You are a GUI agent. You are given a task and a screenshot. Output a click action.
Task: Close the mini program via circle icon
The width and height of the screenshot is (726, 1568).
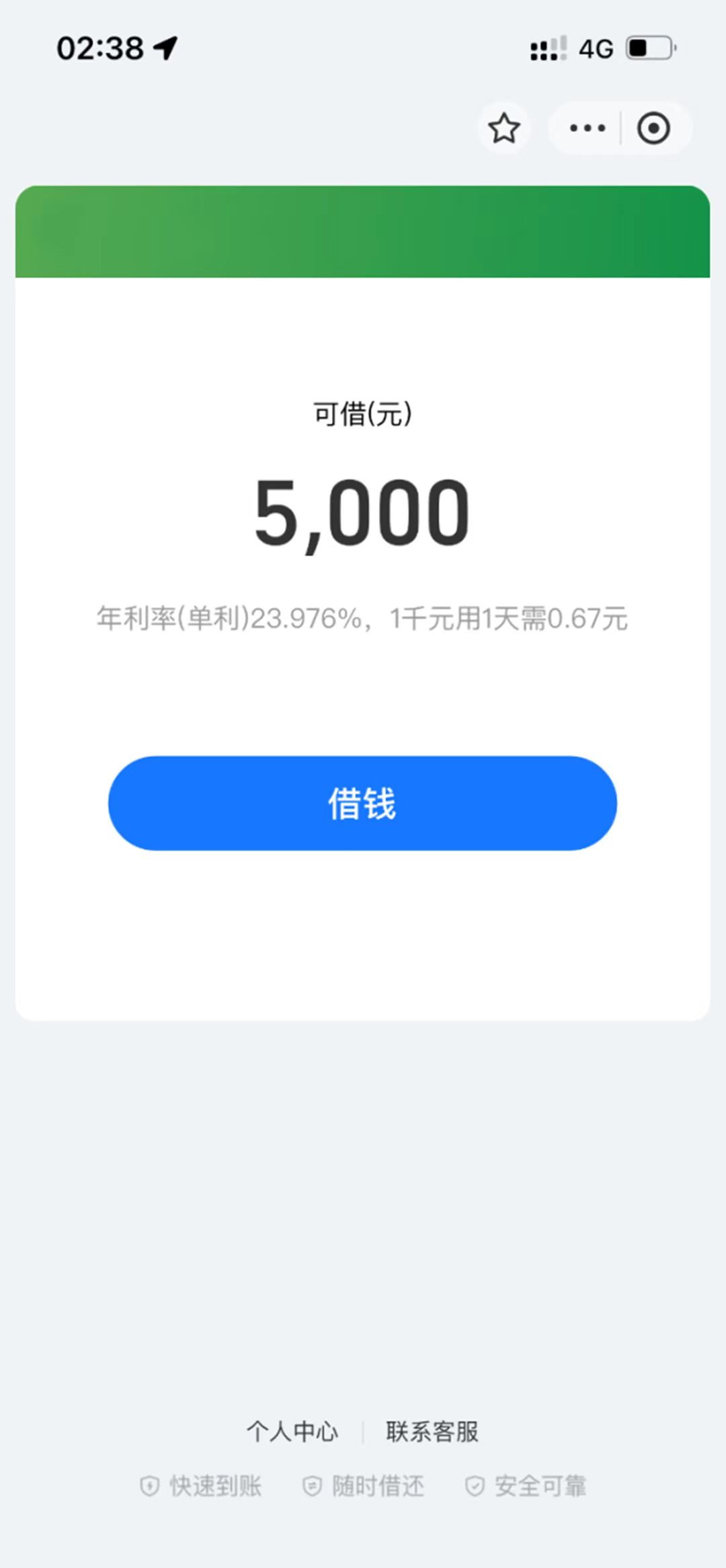tap(653, 128)
